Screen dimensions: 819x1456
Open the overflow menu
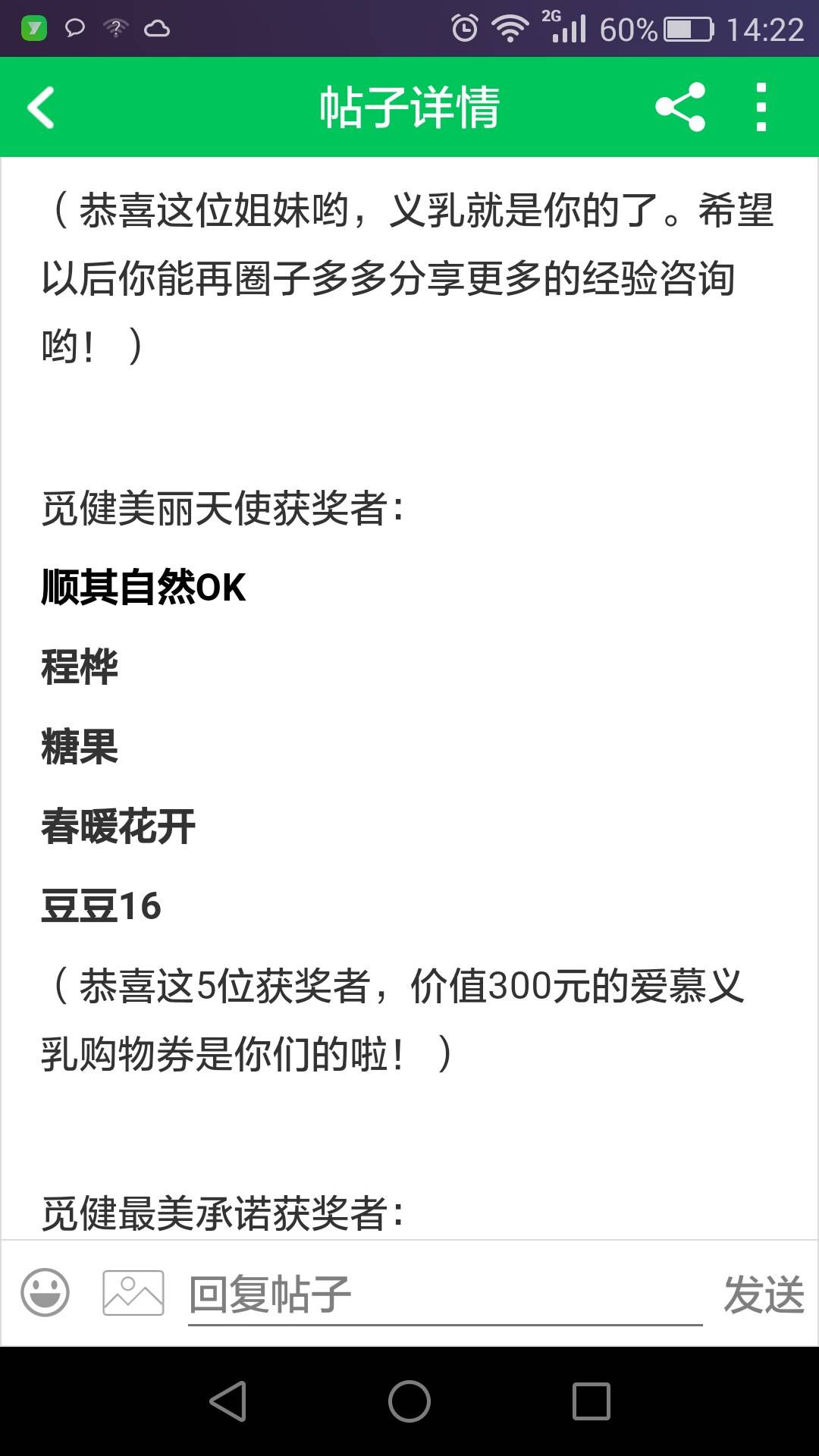click(x=761, y=107)
